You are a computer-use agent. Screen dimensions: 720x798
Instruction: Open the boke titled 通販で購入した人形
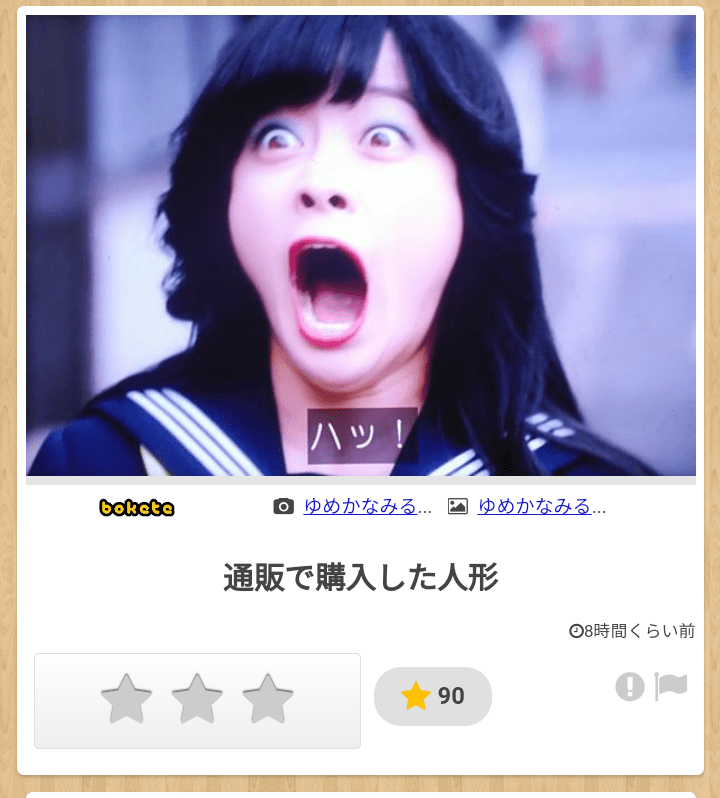pos(360,577)
